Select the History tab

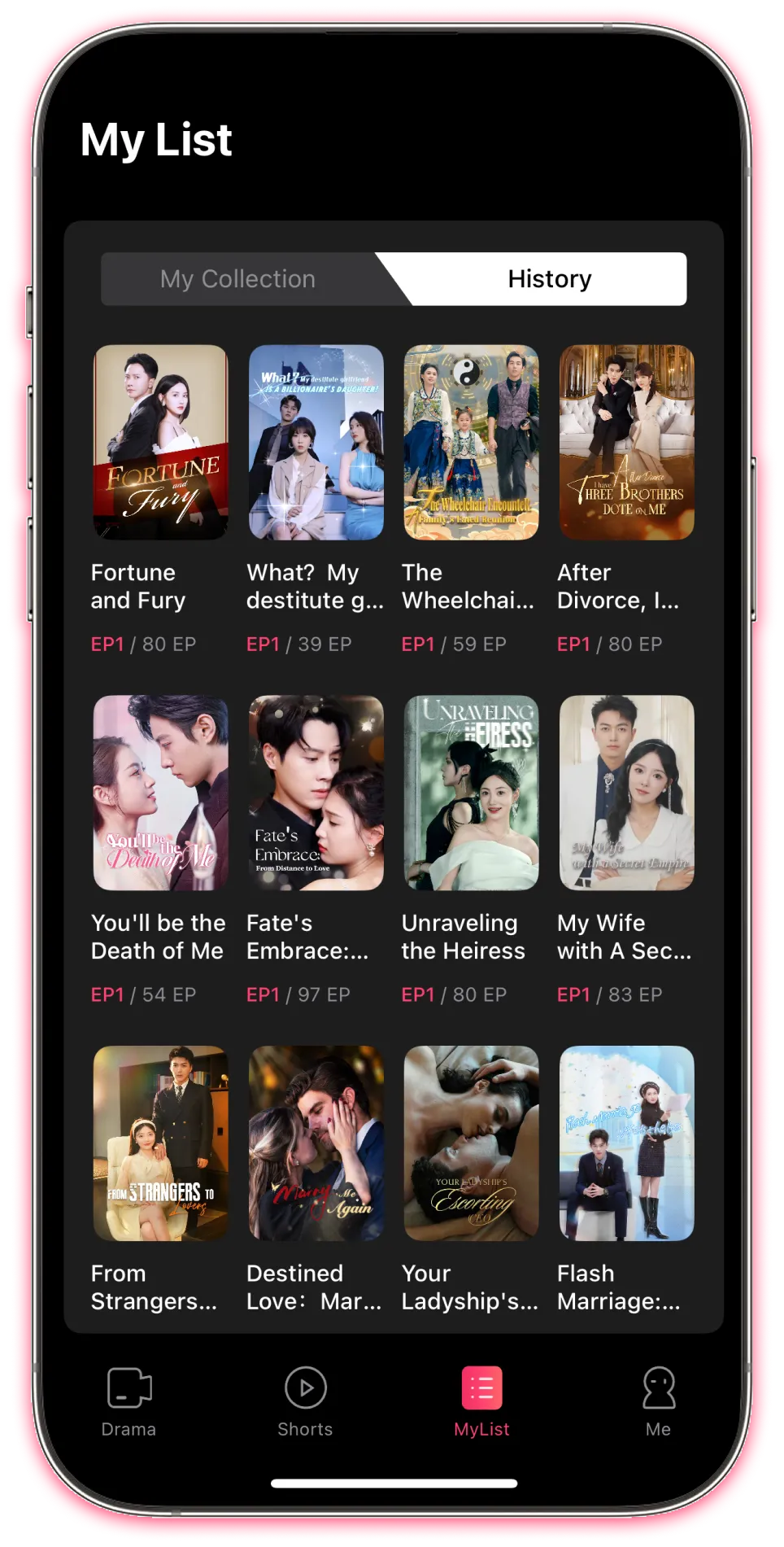(x=549, y=279)
